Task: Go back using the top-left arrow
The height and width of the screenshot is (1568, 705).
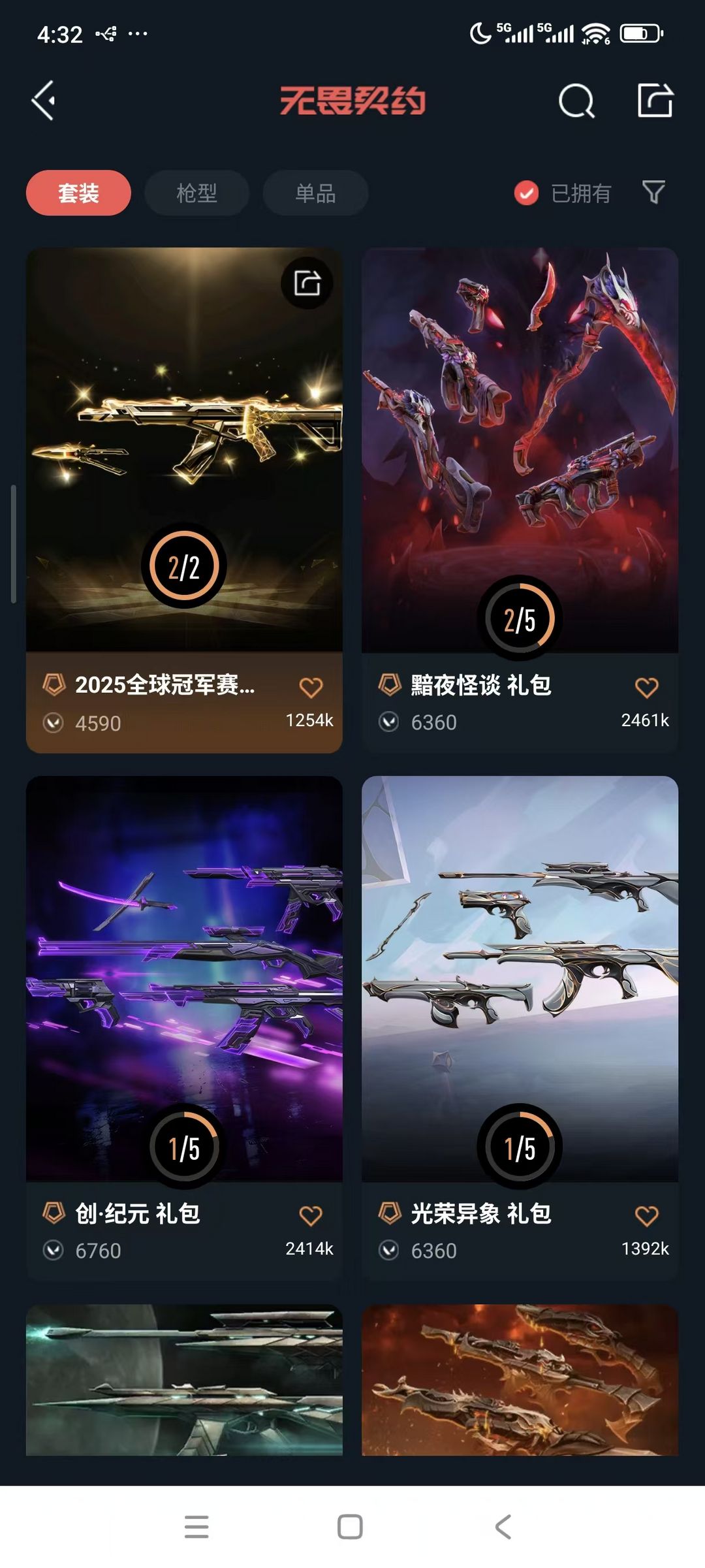Action: pyautogui.click(x=44, y=101)
